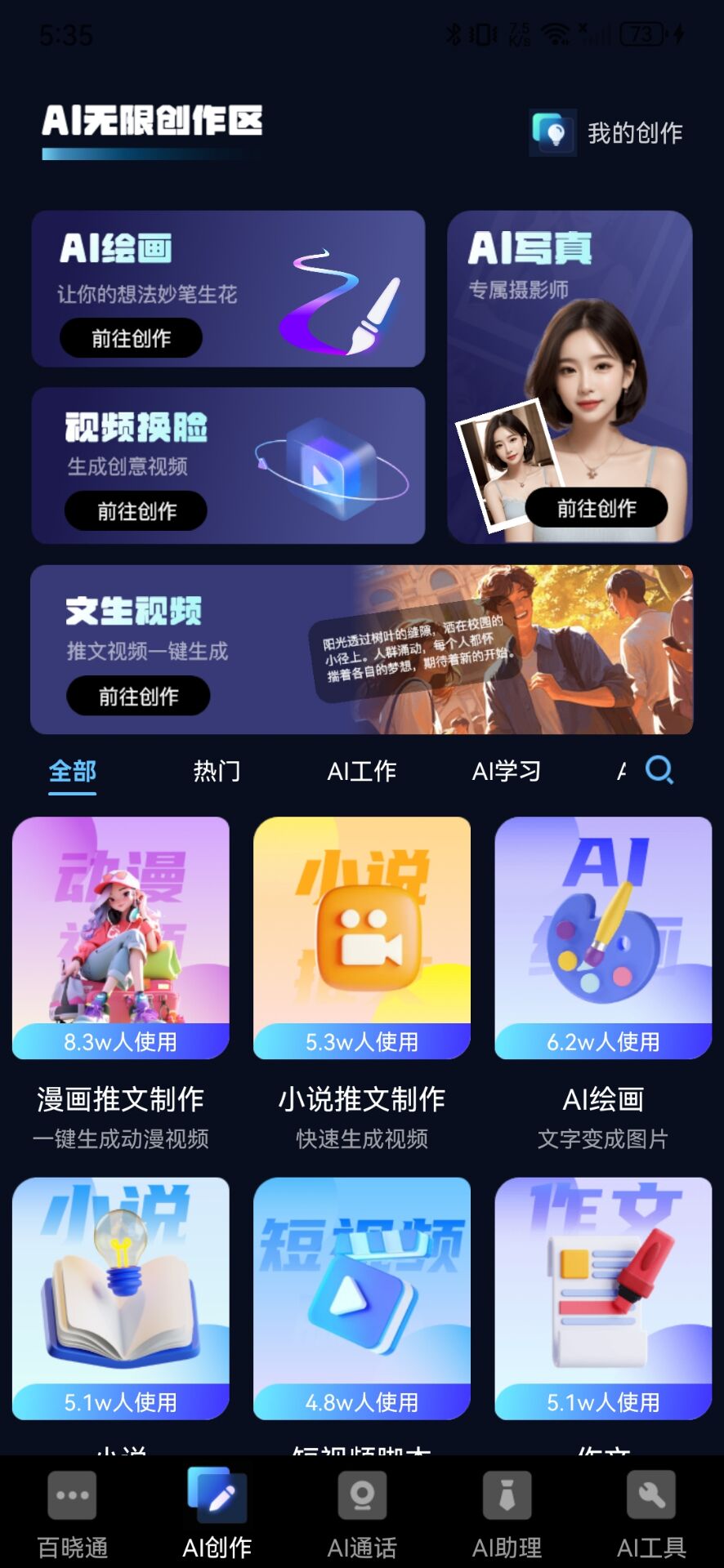The image size is (724, 1568).
Task: Switch to the AI工作 tab
Action: click(361, 771)
